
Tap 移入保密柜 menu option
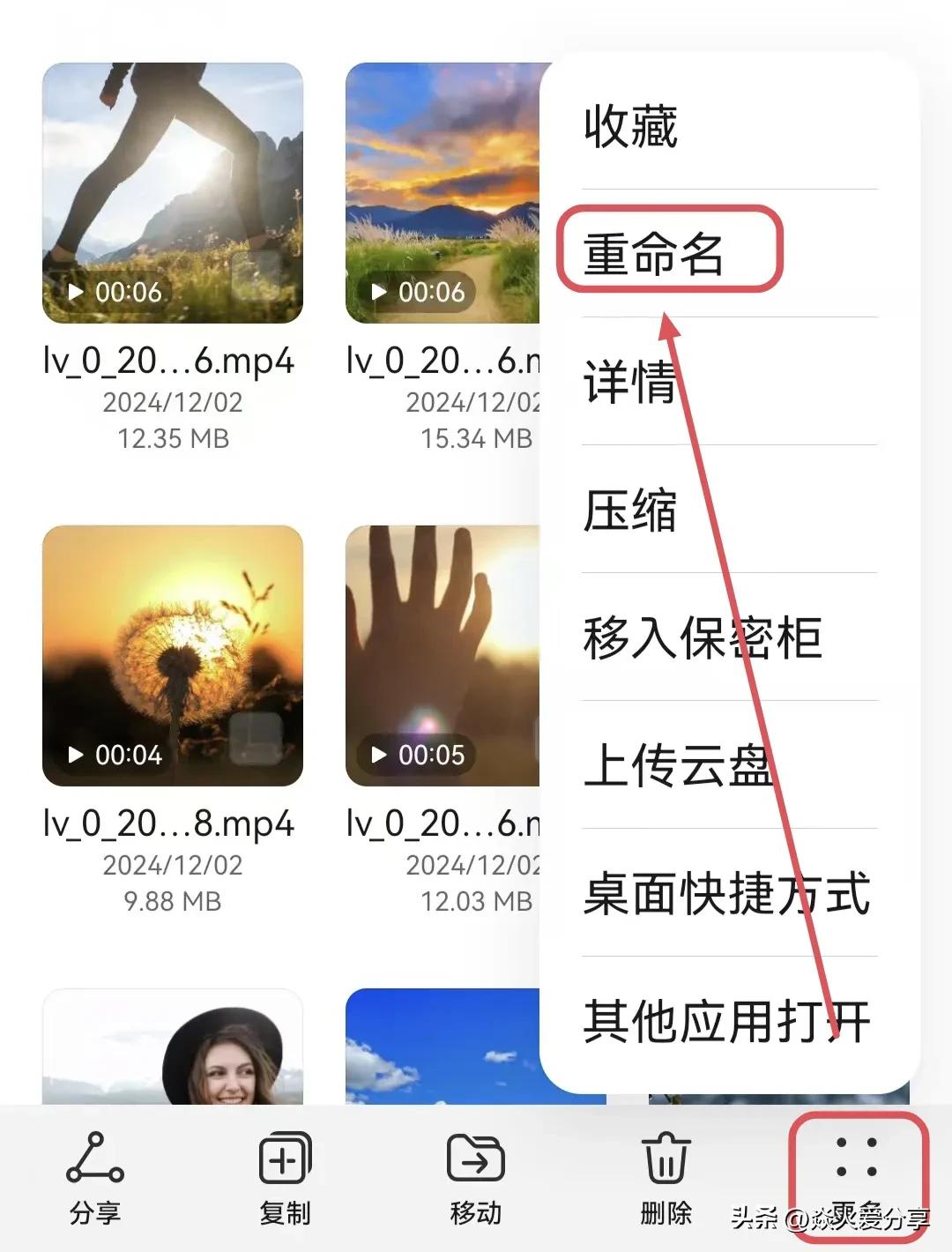703,637
